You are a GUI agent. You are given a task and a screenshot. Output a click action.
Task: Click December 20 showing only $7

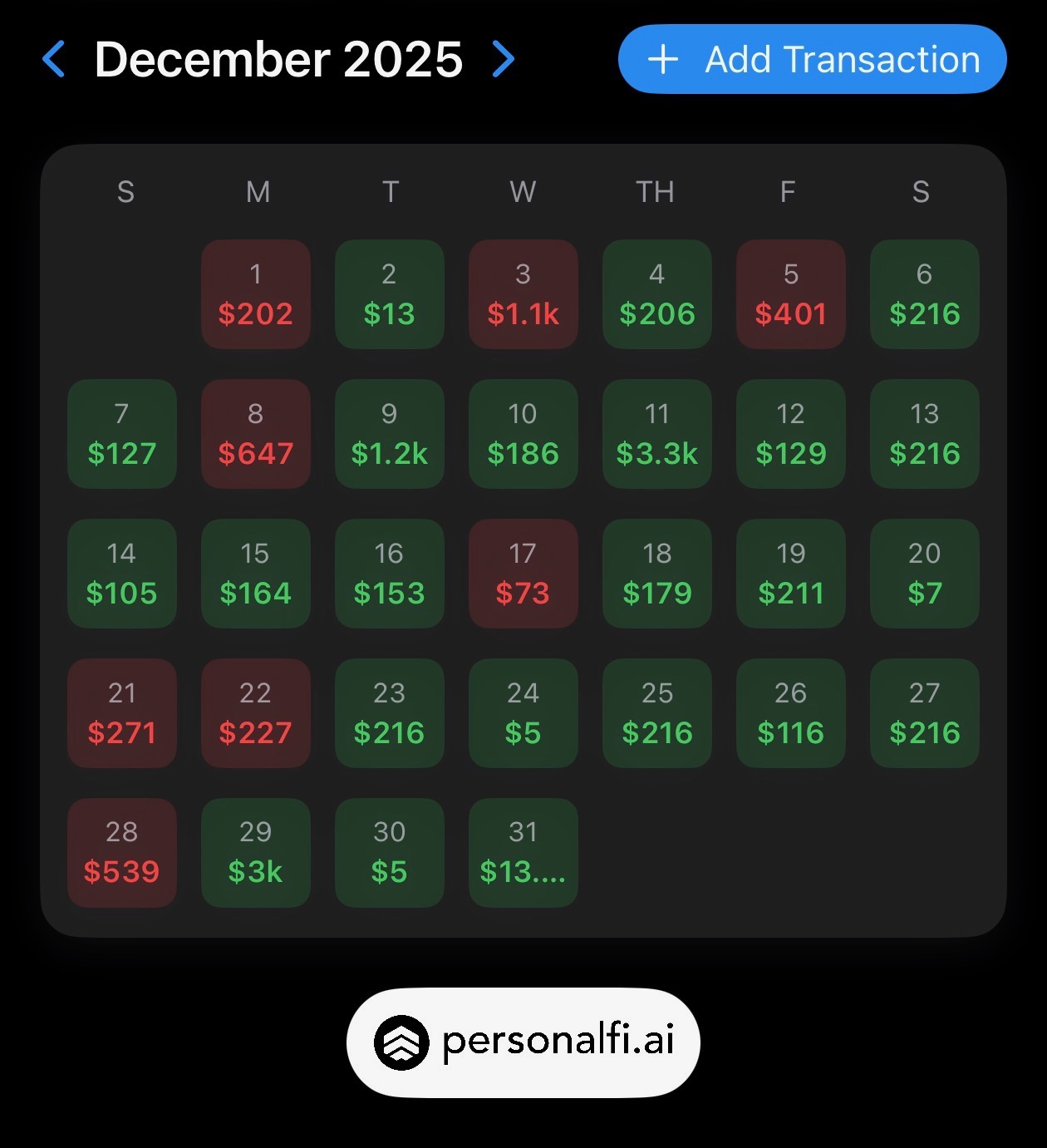(924, 574)
